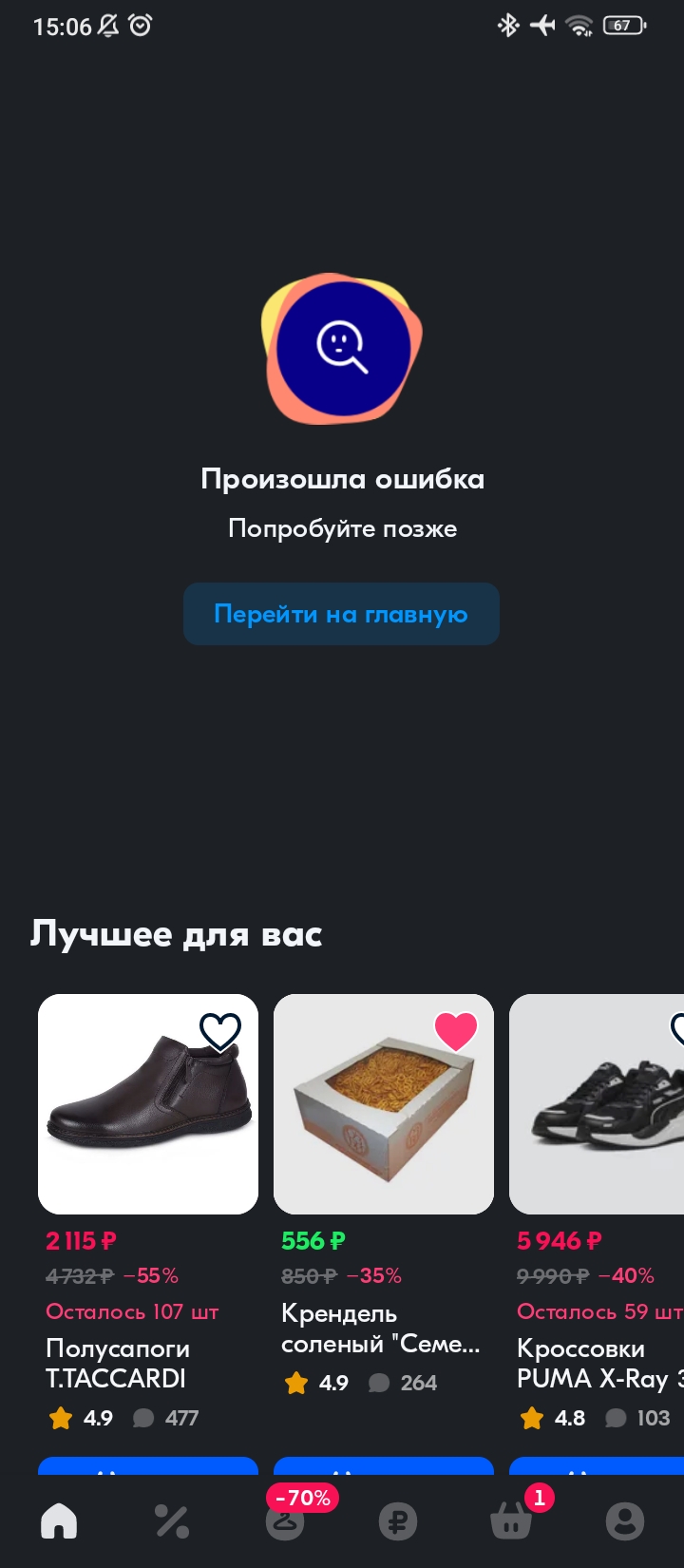Go to the home tab
This screenshot has width=684, height=1568.
pos(59,1521)
